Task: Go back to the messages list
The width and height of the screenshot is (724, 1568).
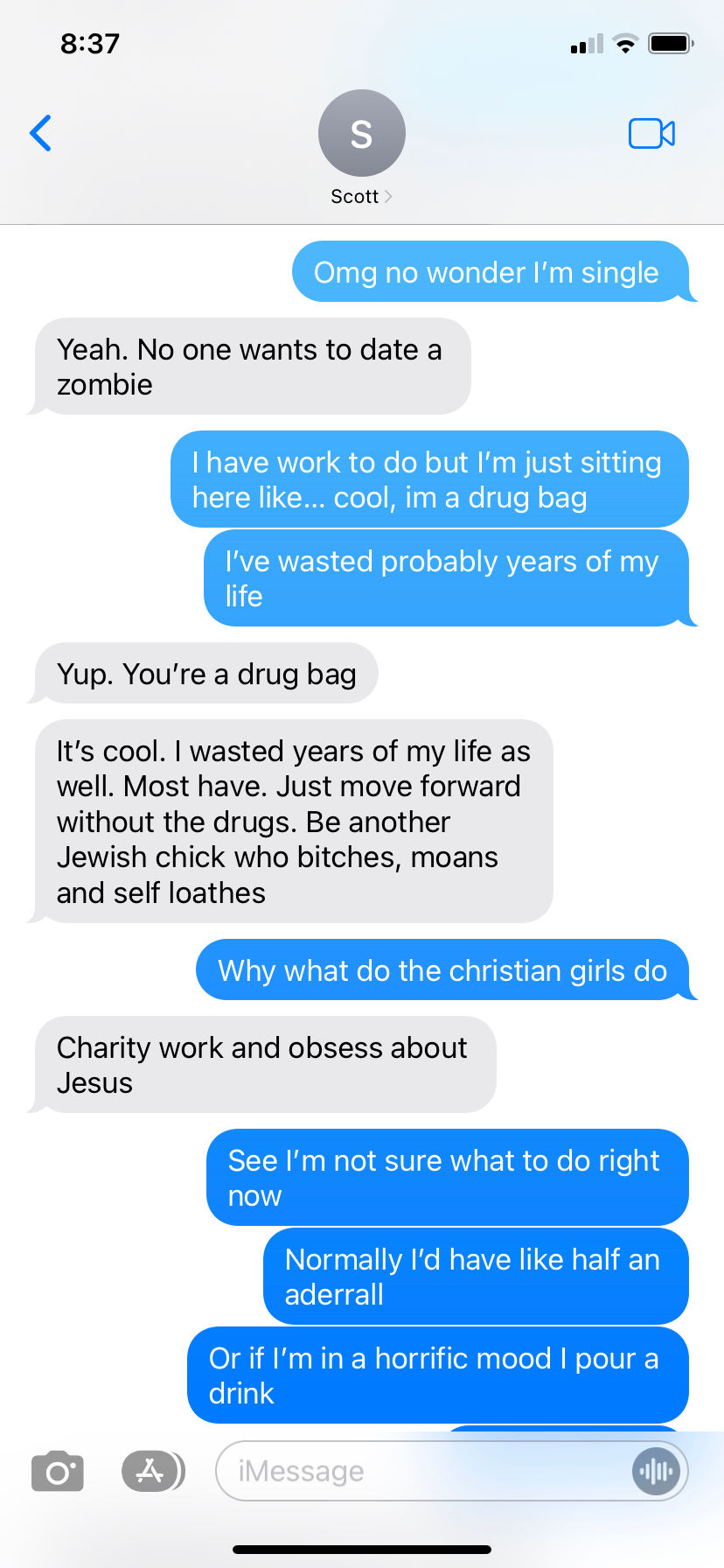Action: tap(40, 133)
